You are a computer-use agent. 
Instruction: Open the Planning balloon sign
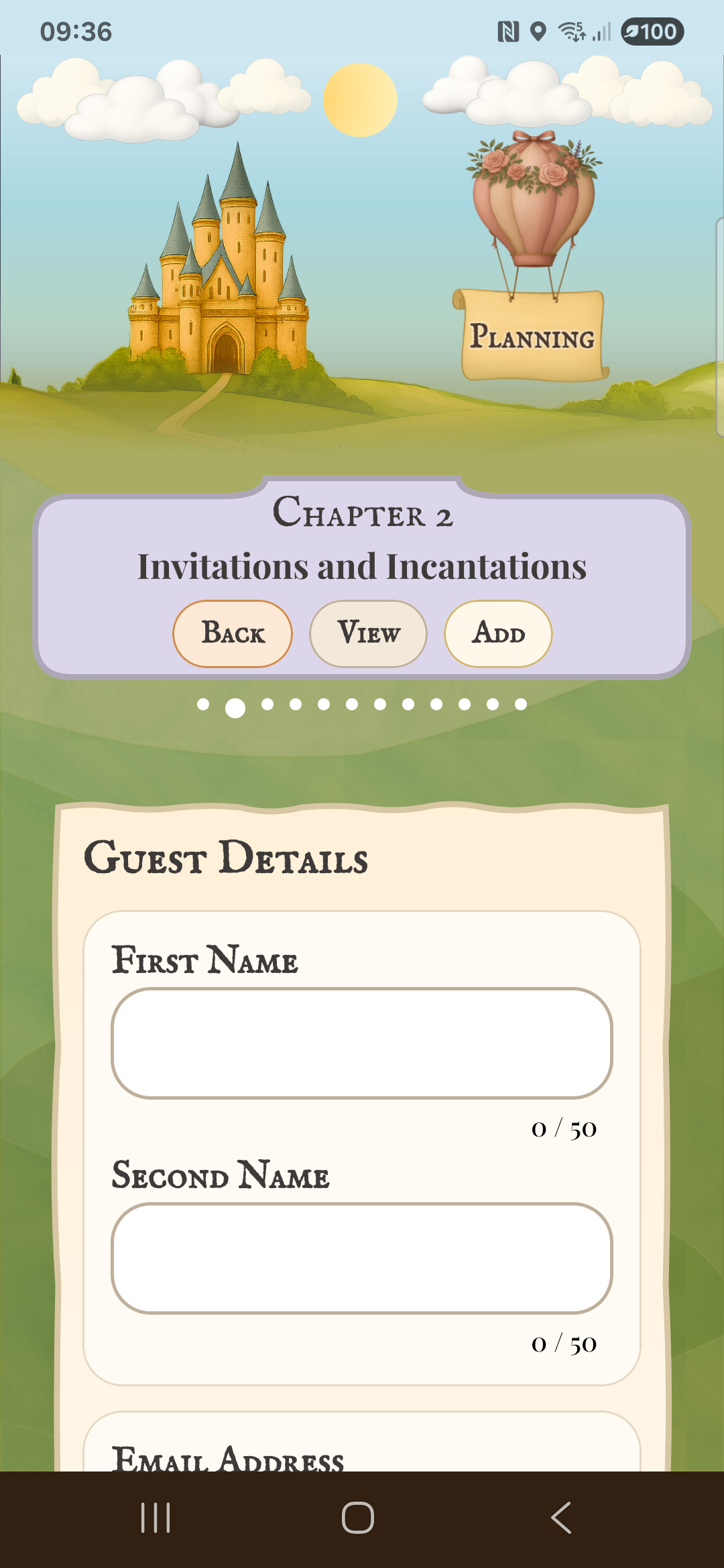pyautogui.click(x=532, y=335)
